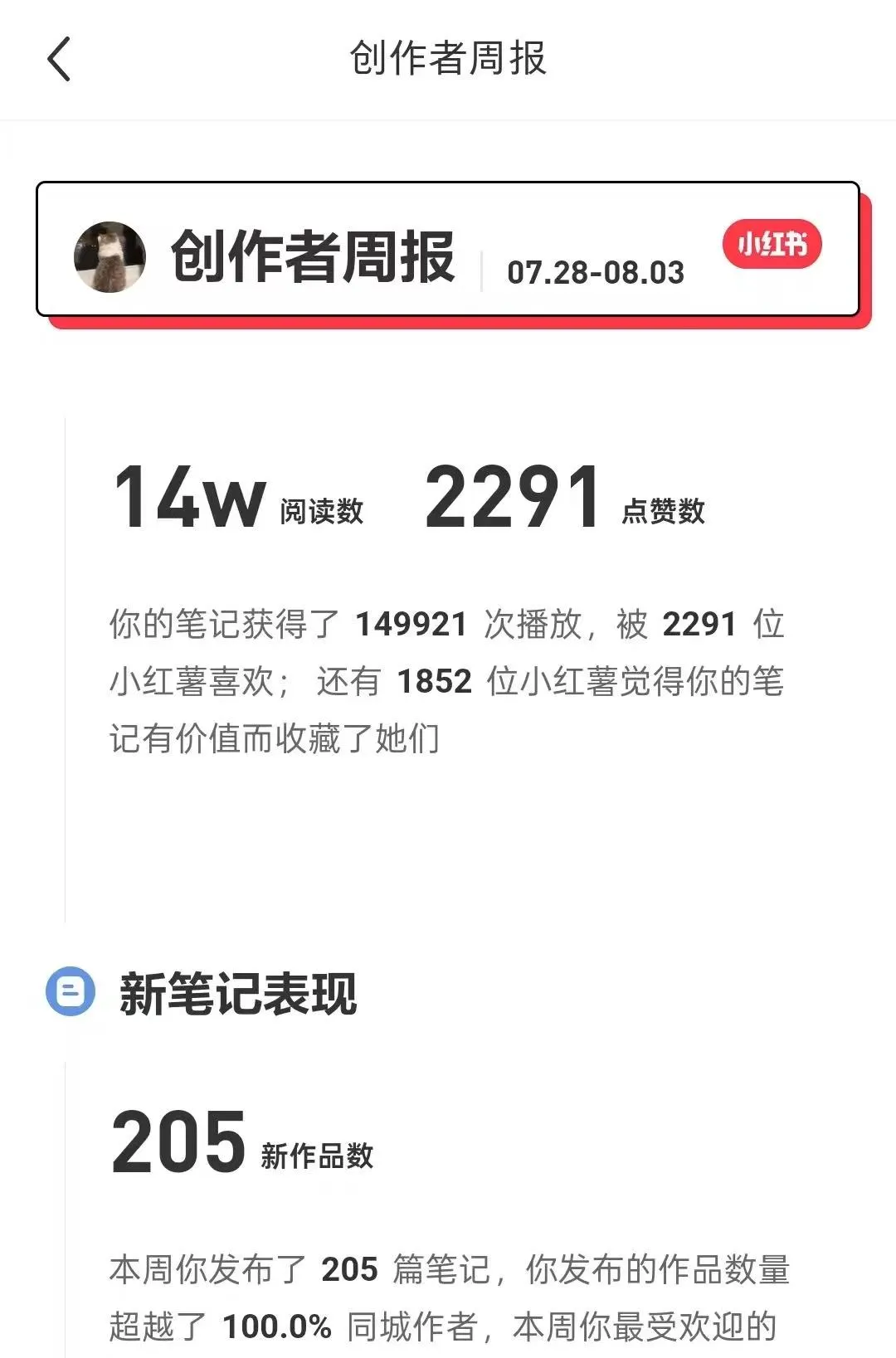Expand the date range 07.28-08.03

[x=595, y=272]
